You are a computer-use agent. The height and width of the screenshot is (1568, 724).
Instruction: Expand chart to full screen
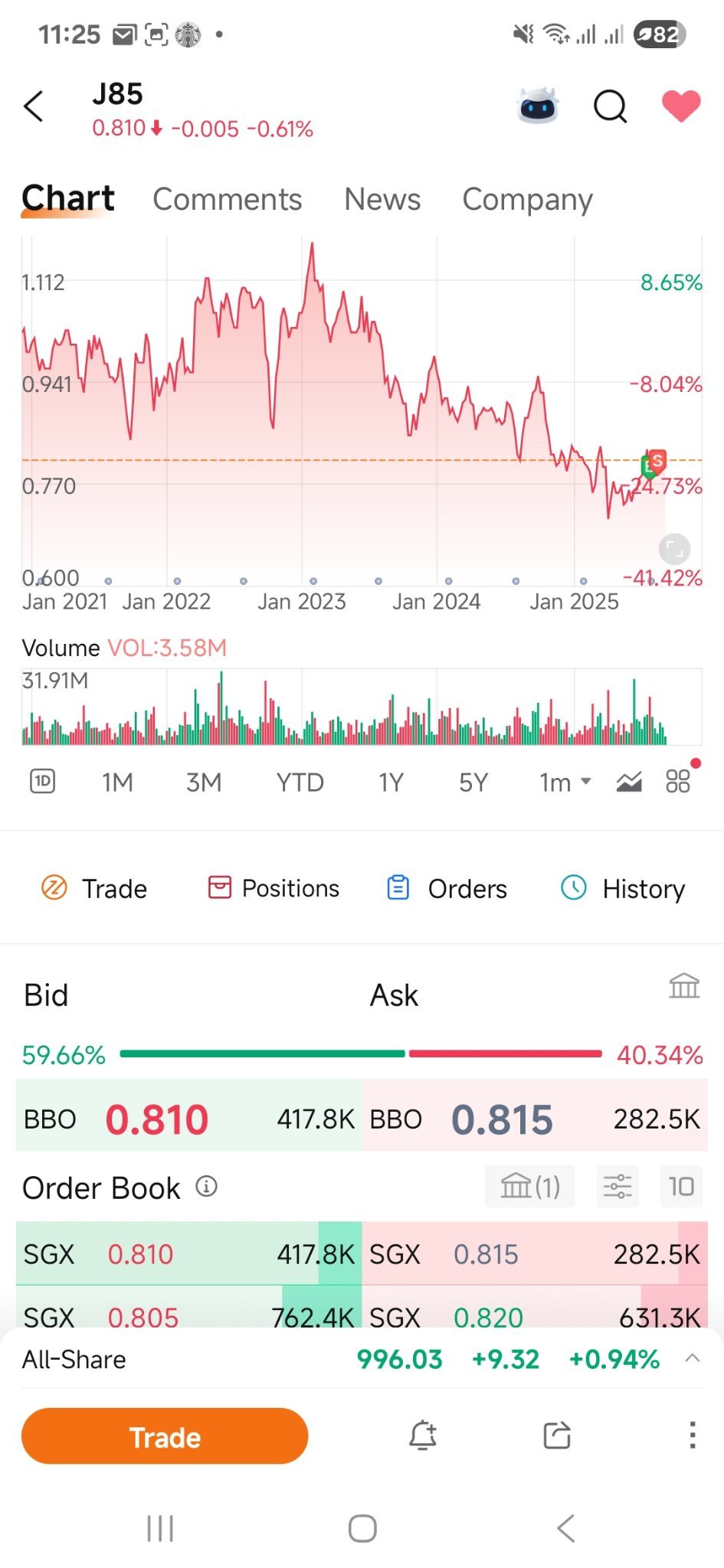tap(674, 548)
